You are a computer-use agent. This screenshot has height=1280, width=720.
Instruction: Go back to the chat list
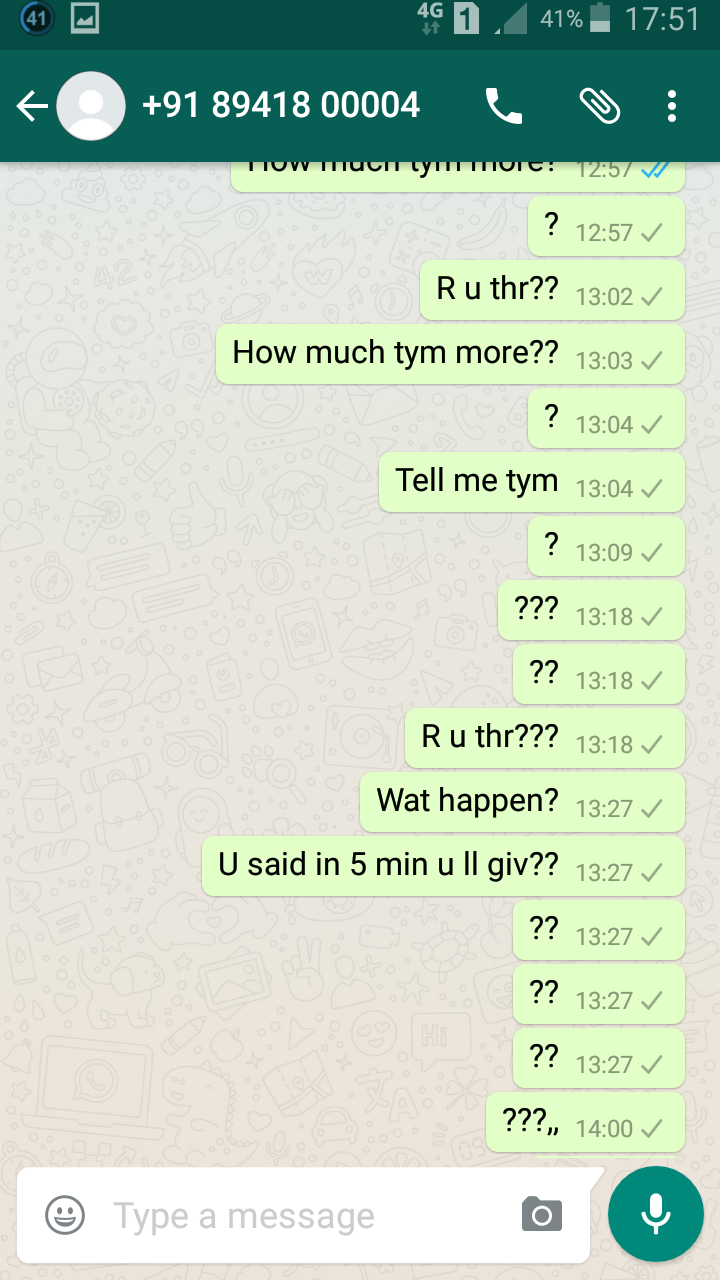tap(32, 106)
